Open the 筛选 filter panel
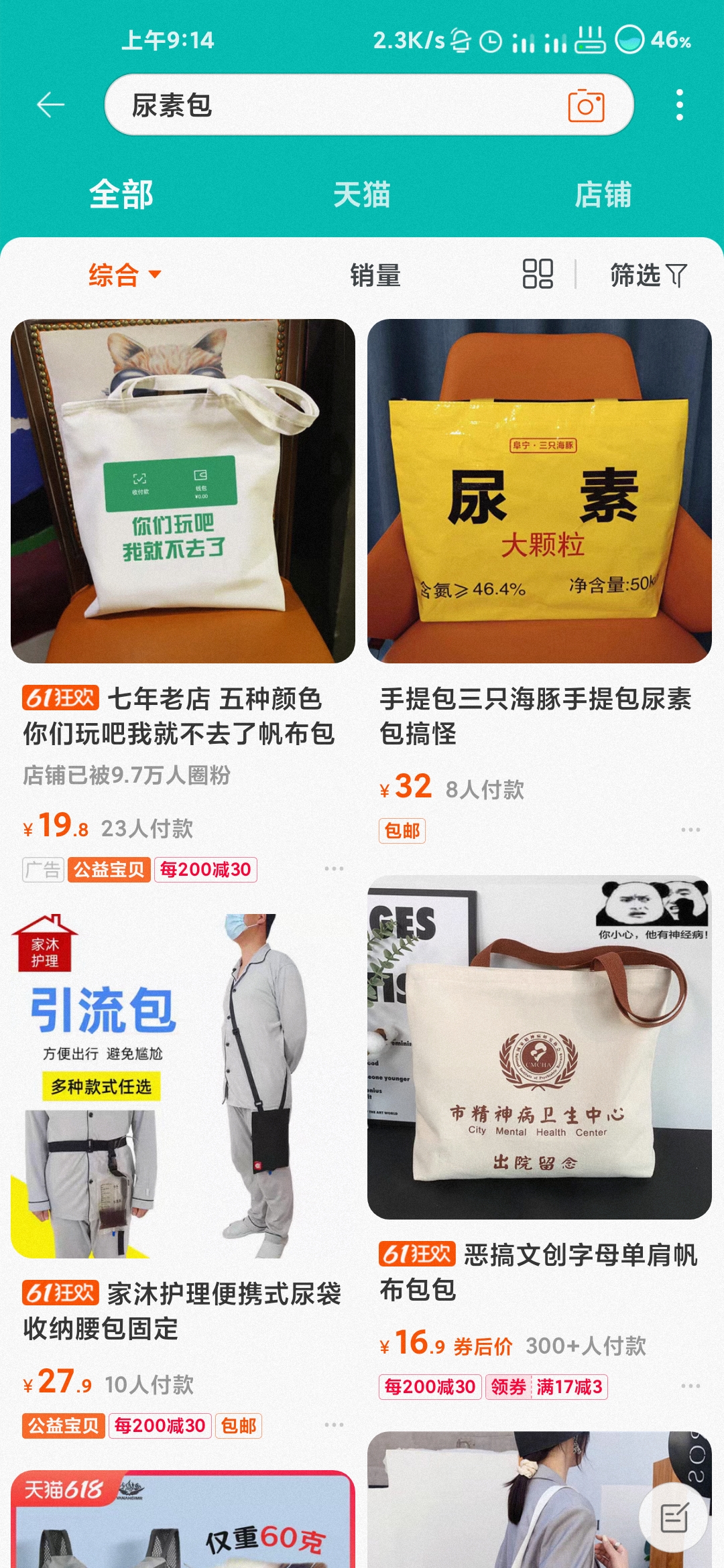 click(648, 275)
